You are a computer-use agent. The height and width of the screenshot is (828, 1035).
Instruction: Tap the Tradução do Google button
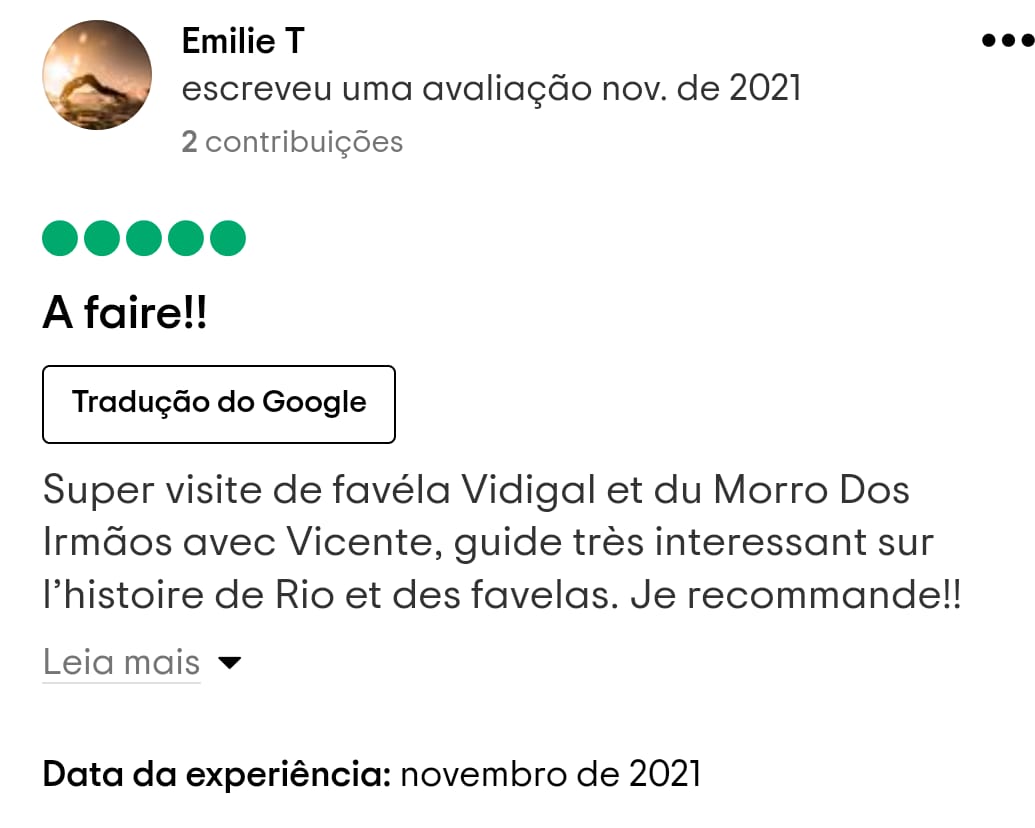(x=219, y=404)
